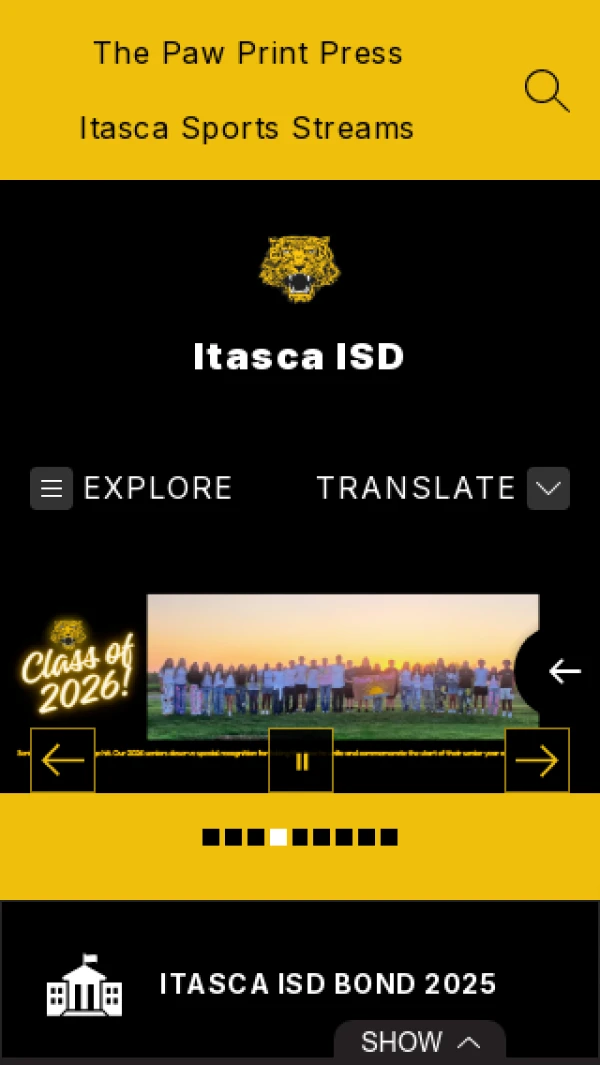Expand the Translate dropdown
Image resolution: width=600 pixels, height=1065 pixels.
(x=548, y=488)
